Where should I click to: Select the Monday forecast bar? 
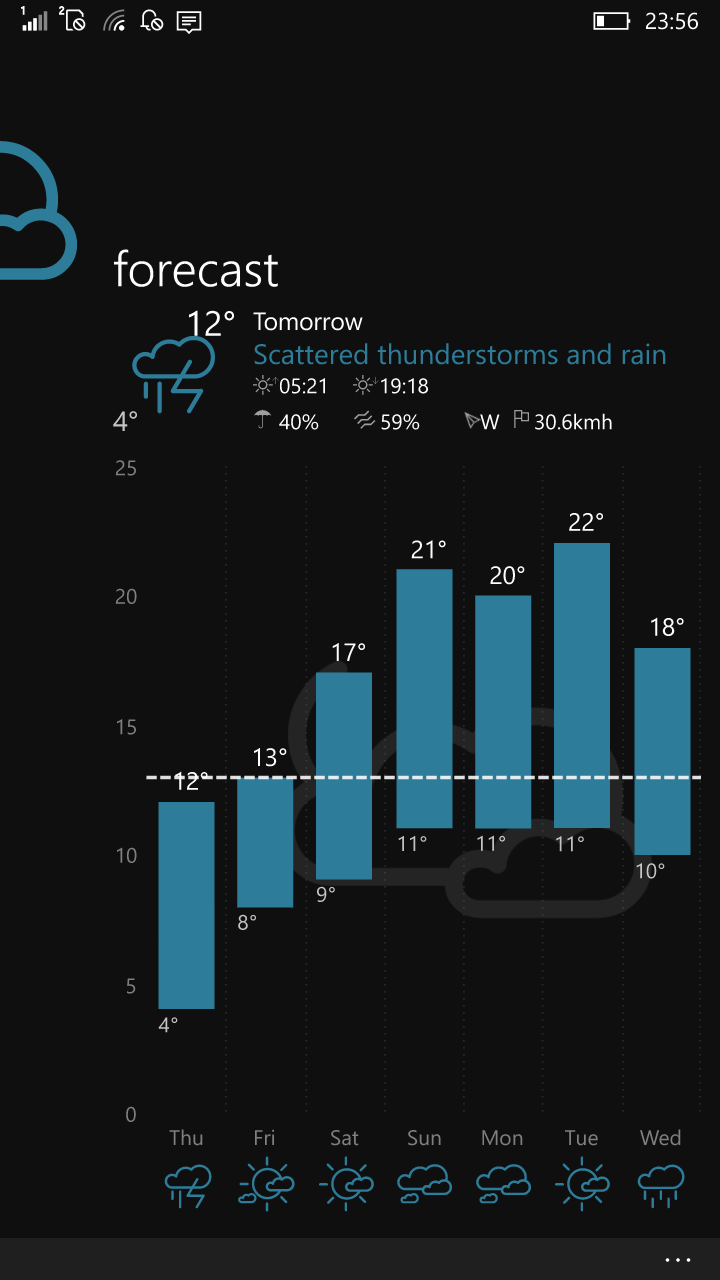(x=503, y=712)
